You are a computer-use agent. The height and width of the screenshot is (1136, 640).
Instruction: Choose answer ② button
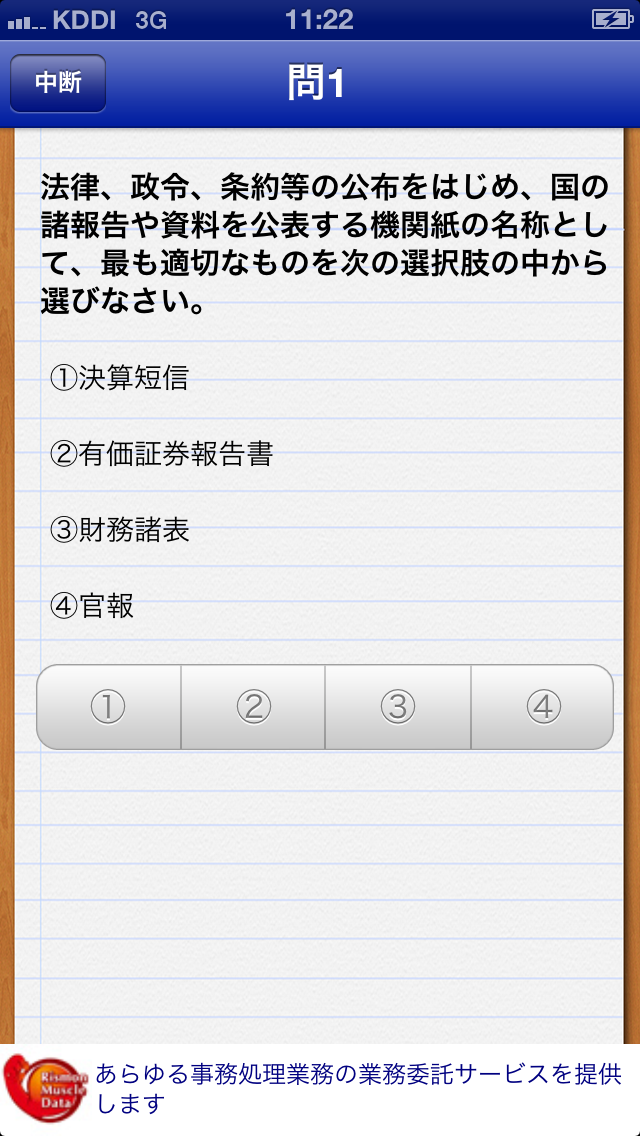pyautogui.click(x=253, y=706)
